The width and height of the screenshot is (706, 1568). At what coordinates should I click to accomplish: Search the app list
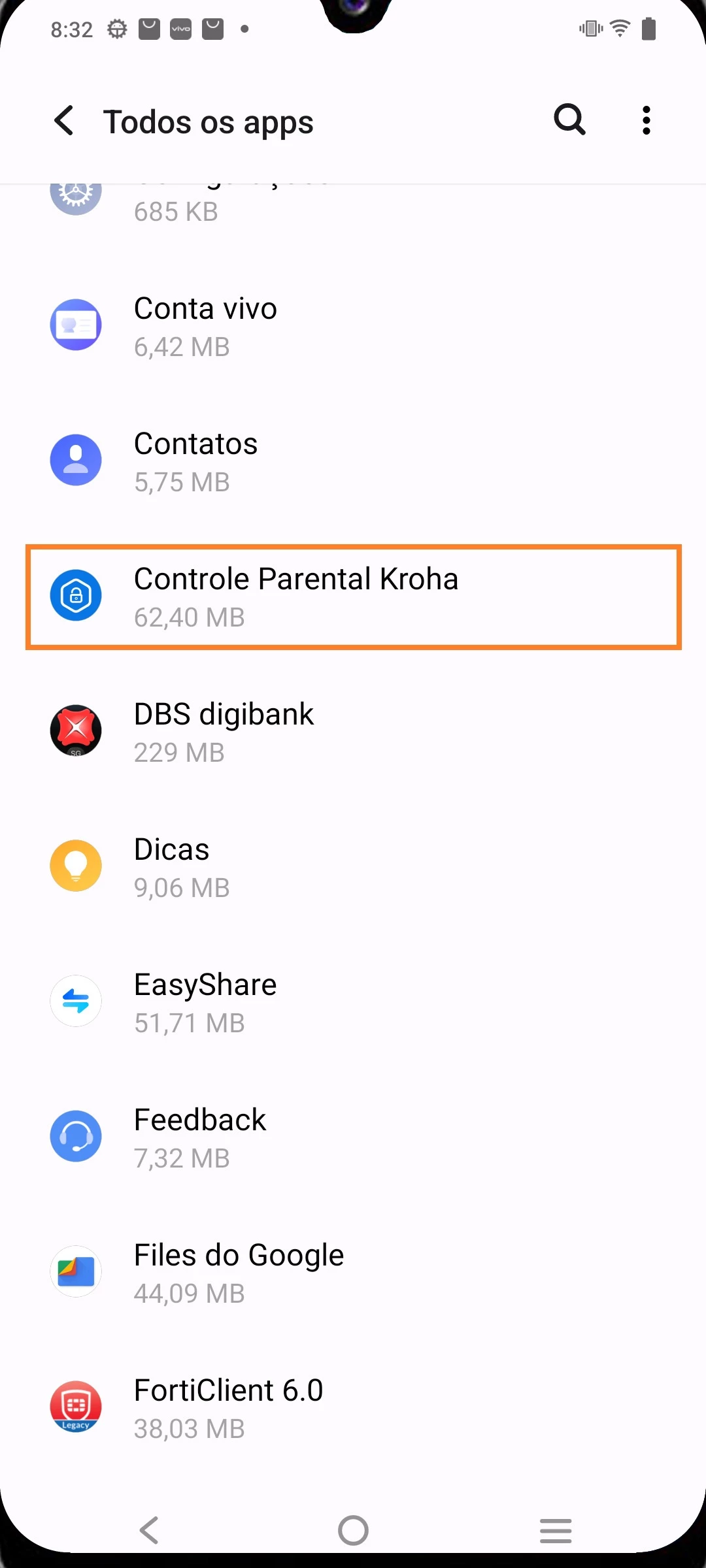coord(569,120)
